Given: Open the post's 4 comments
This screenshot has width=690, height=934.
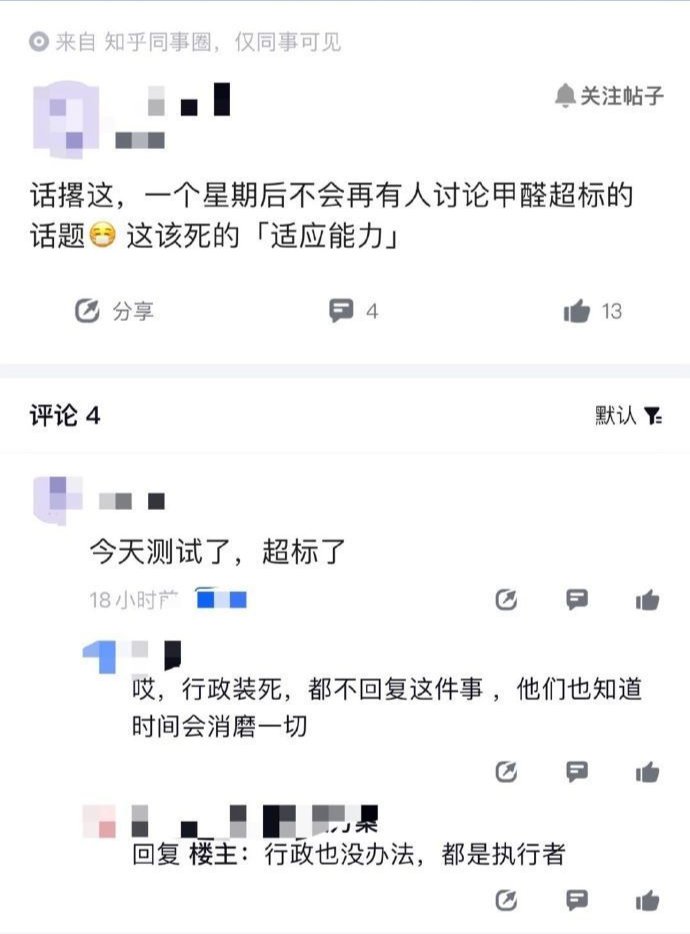Looking at the screenshot, I should click(x=353, y=311).
